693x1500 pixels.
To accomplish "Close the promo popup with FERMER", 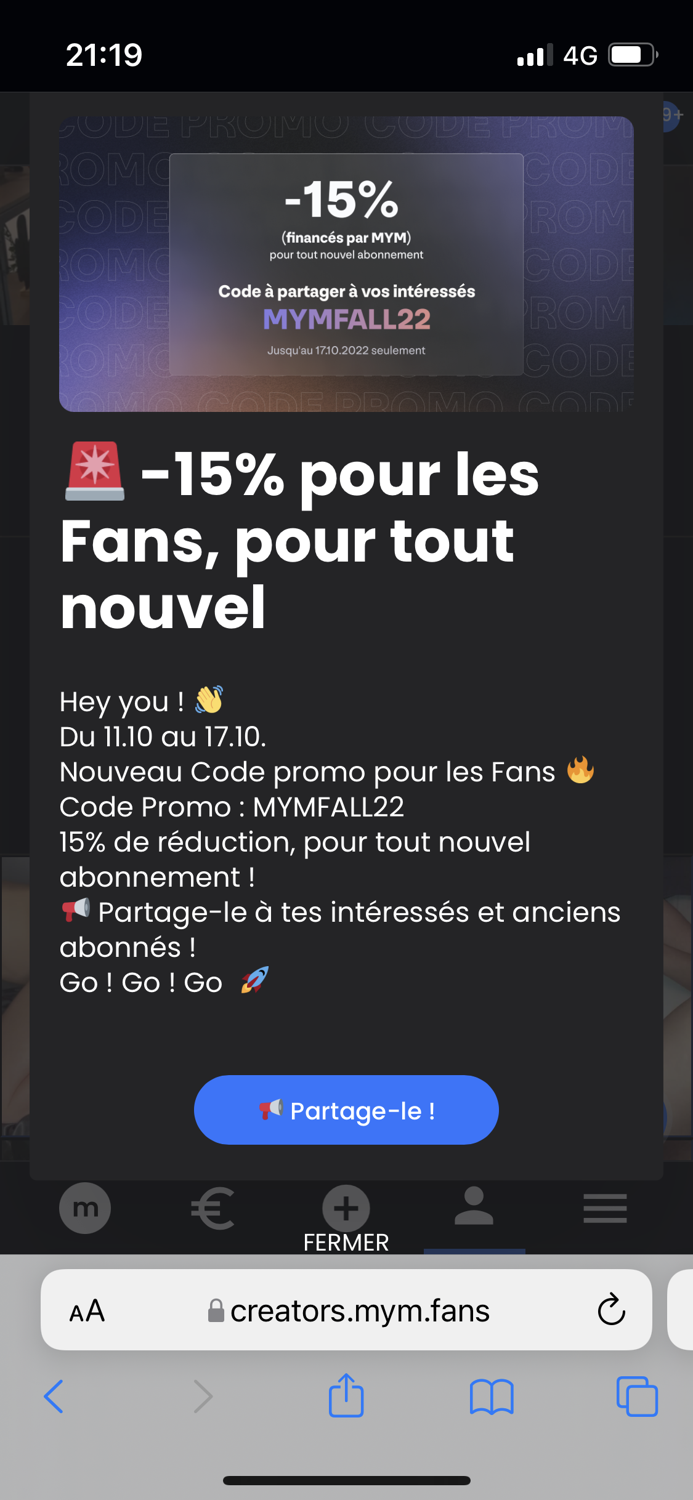I will pos(346,1241).
